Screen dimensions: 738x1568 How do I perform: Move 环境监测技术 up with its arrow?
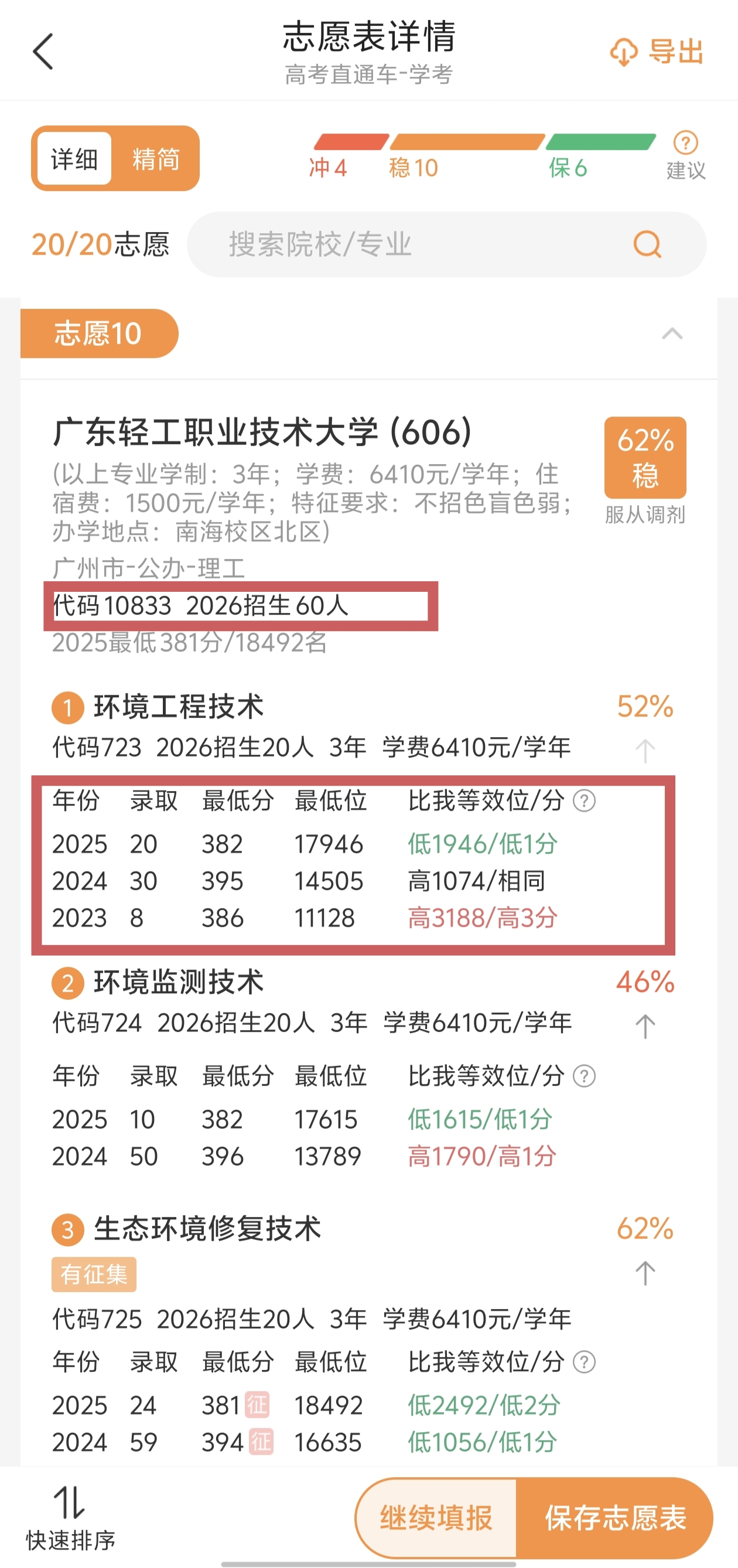[x=645, y=1026]
